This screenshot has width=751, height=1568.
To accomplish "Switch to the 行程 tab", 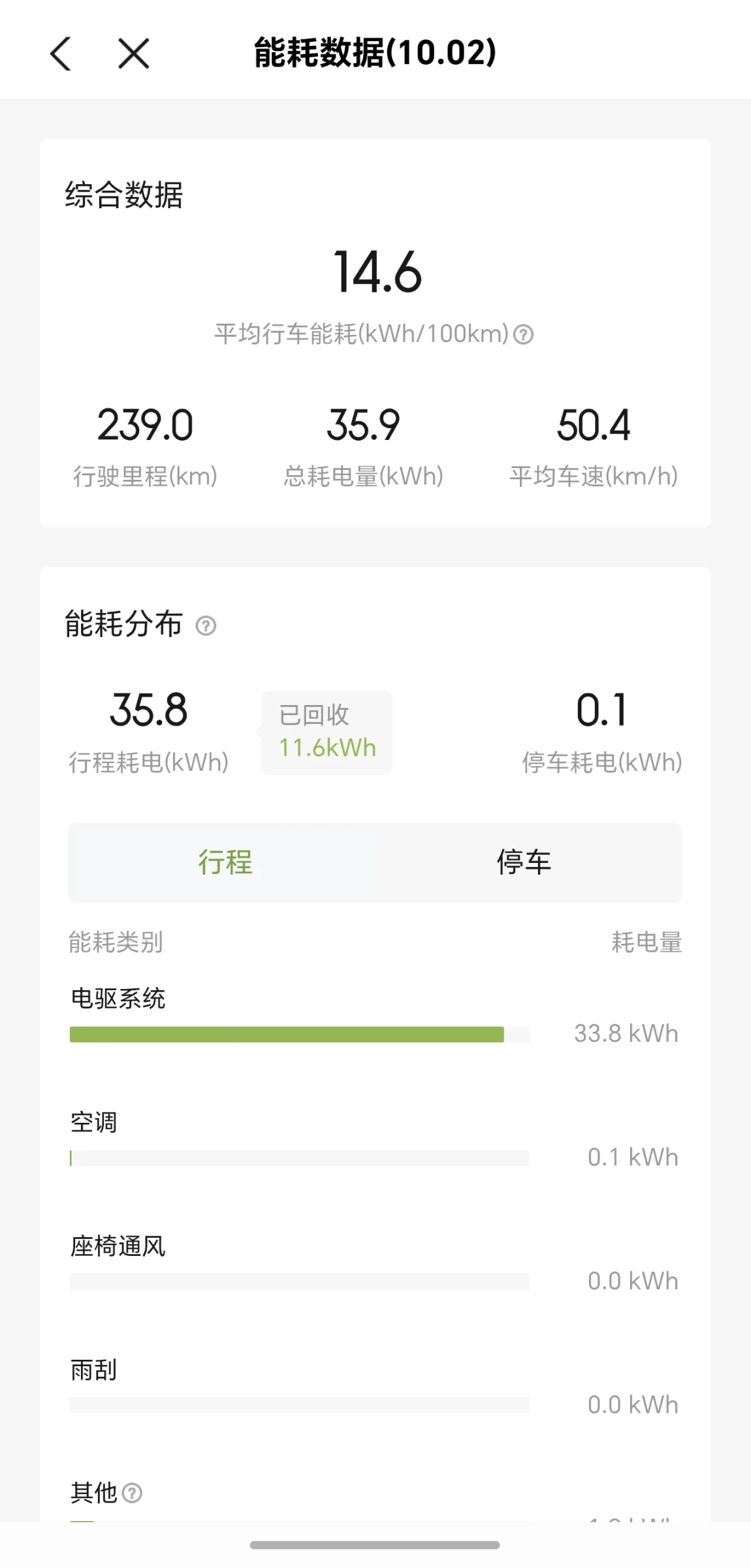I will coord(225,862).
